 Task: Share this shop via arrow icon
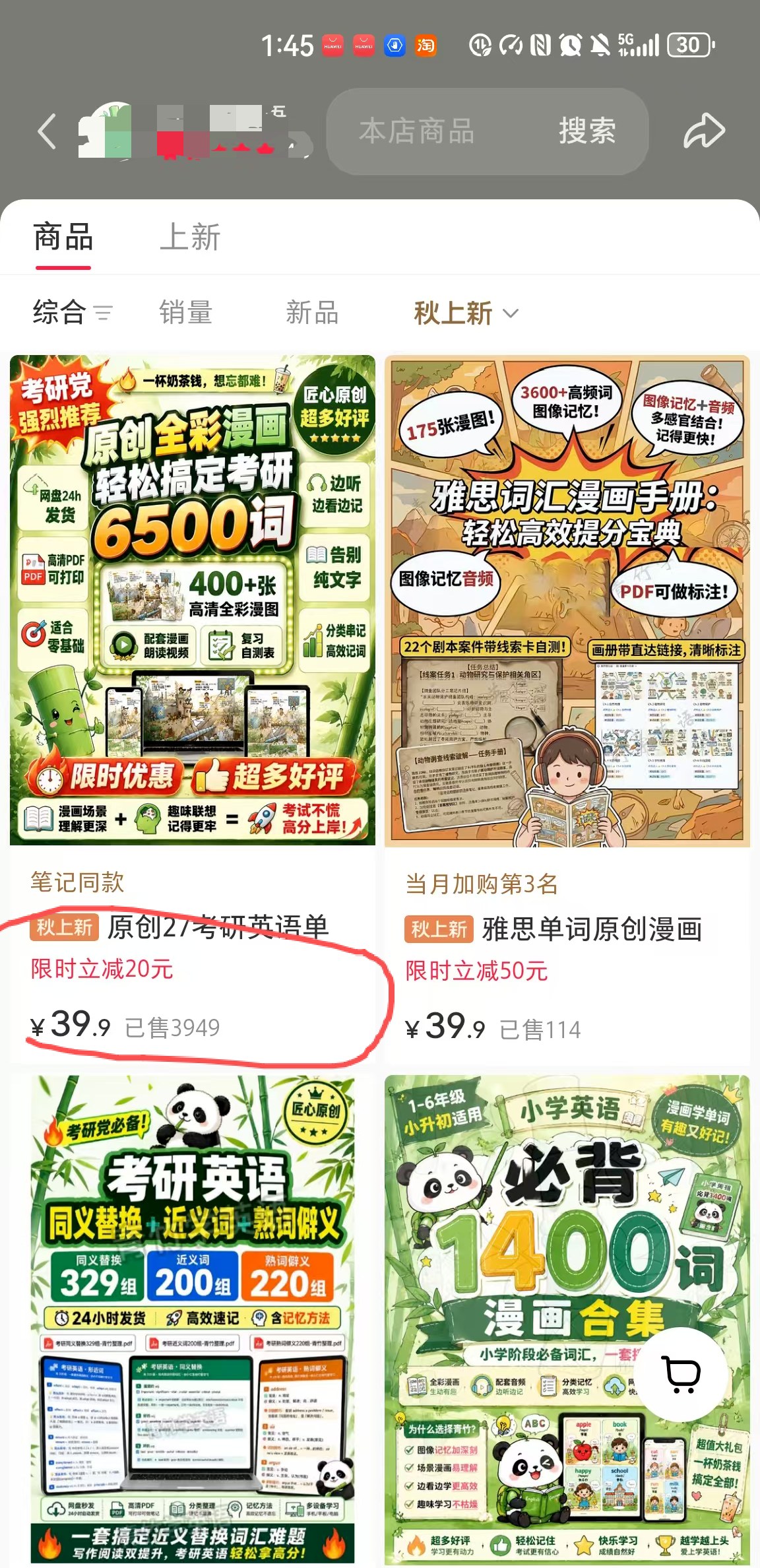pos(704,131)
